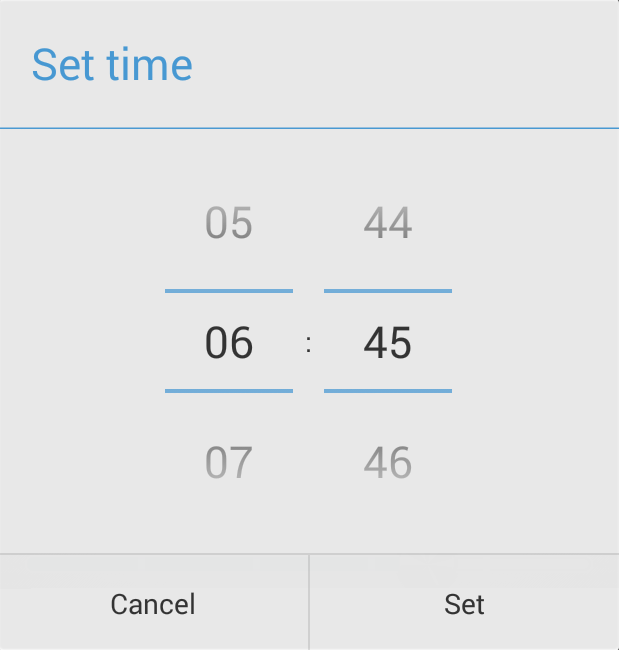619x650 pixels.
Task: Confirm the time with Set
Action: pyautogui.click(x=464, y=604)
